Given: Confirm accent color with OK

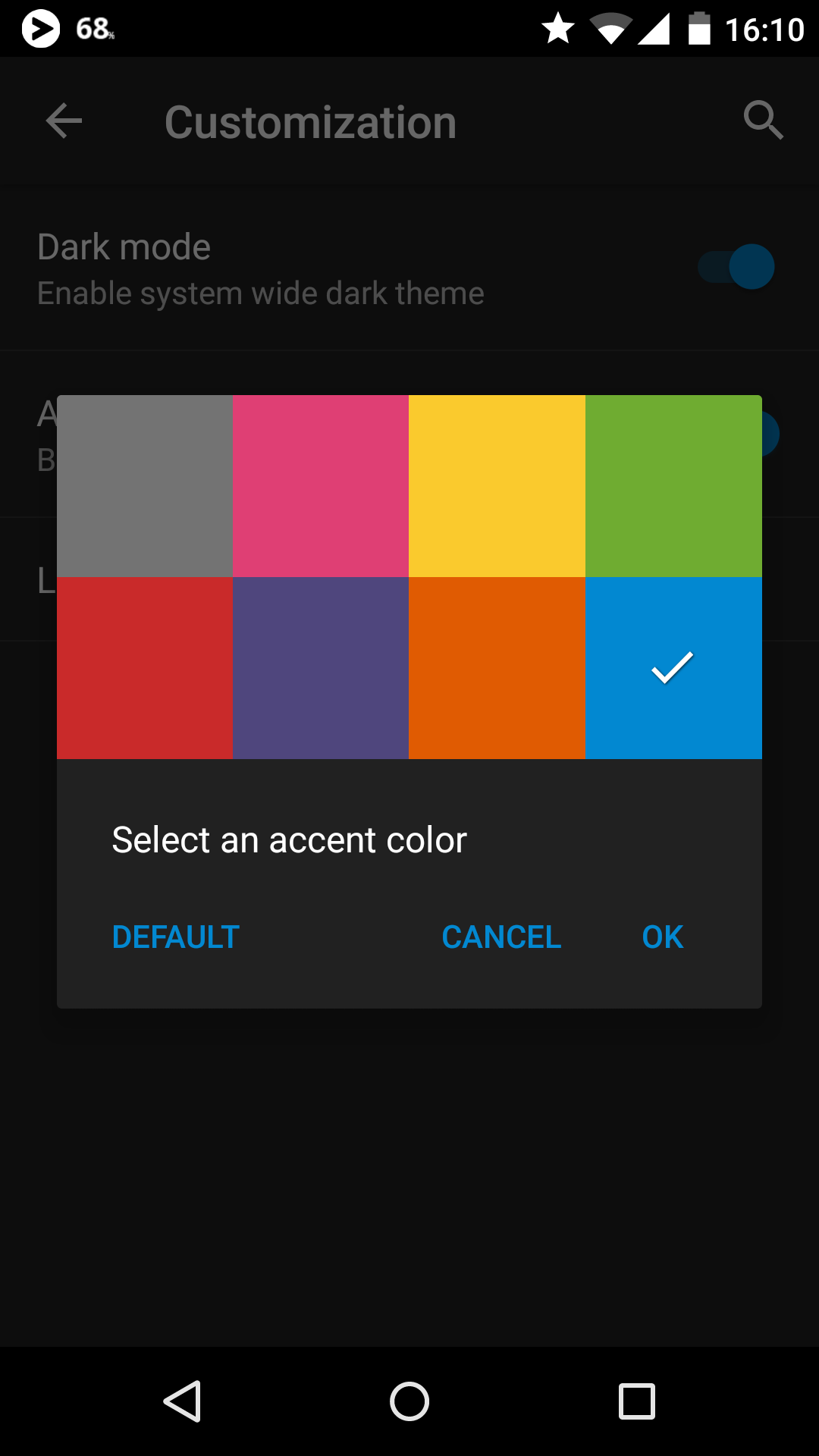Looking at the screenshot, I should coord(663,937).
